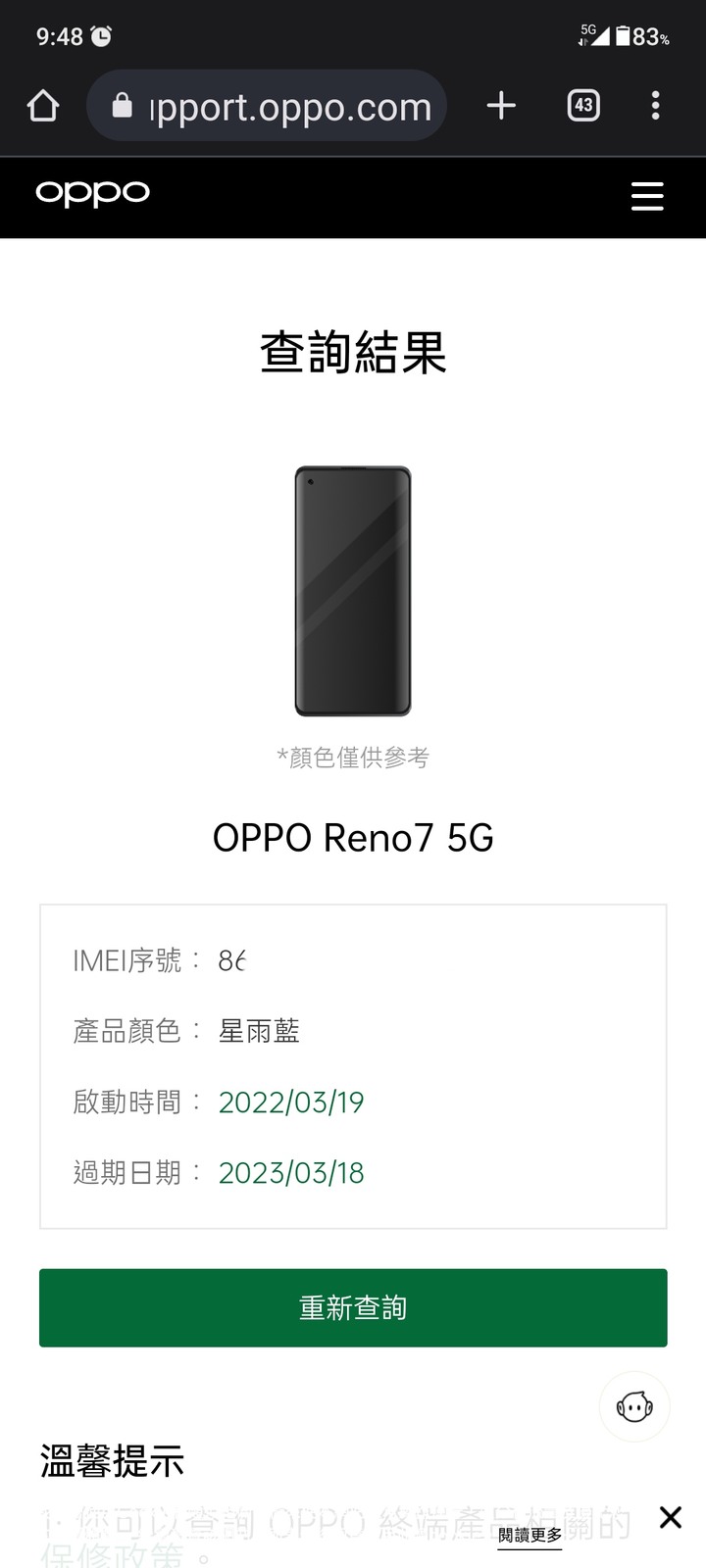The width and height of the screenshot is (706, 1568).
Task: Tap the 重新查詢 button
Action: pyautogui.click(x=353, y=1307)
